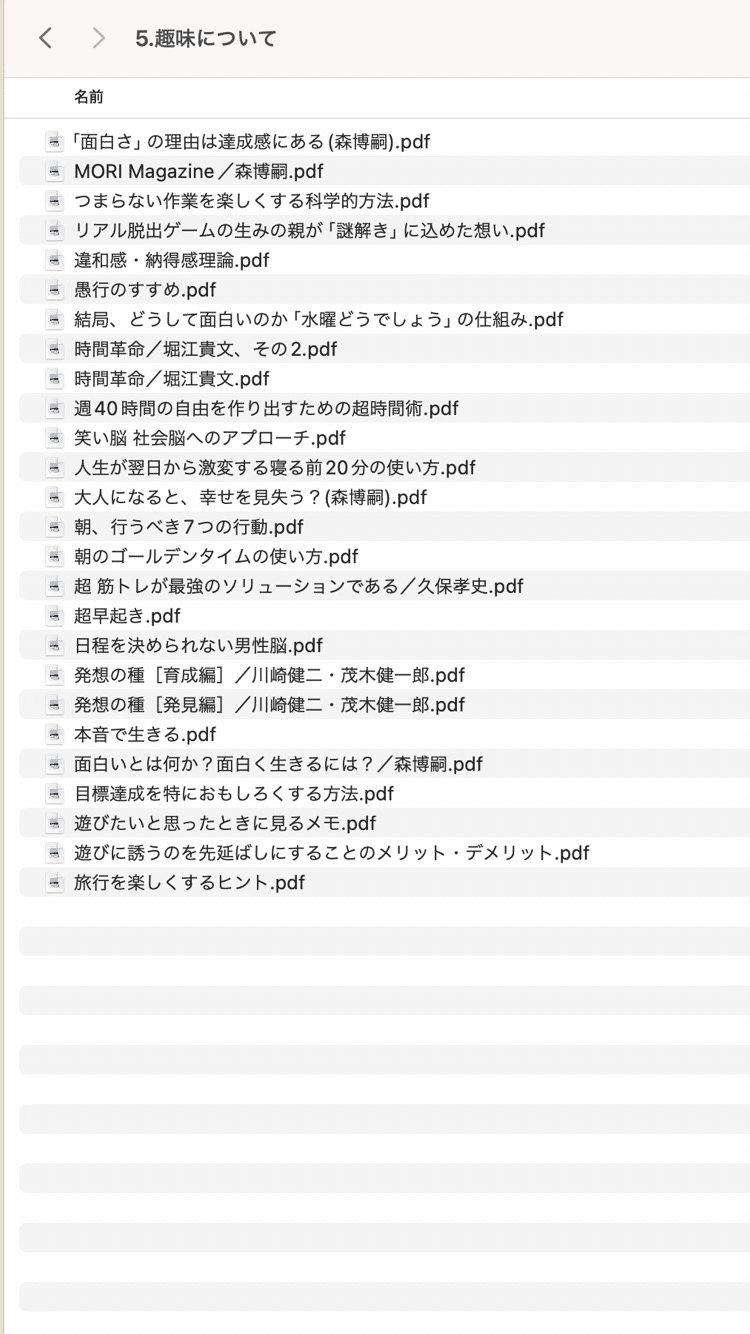Screen dimensions: 750x1334
Task: Open 目標達成を特におもしろくする方法.pdf
Action: click(233, 794)
